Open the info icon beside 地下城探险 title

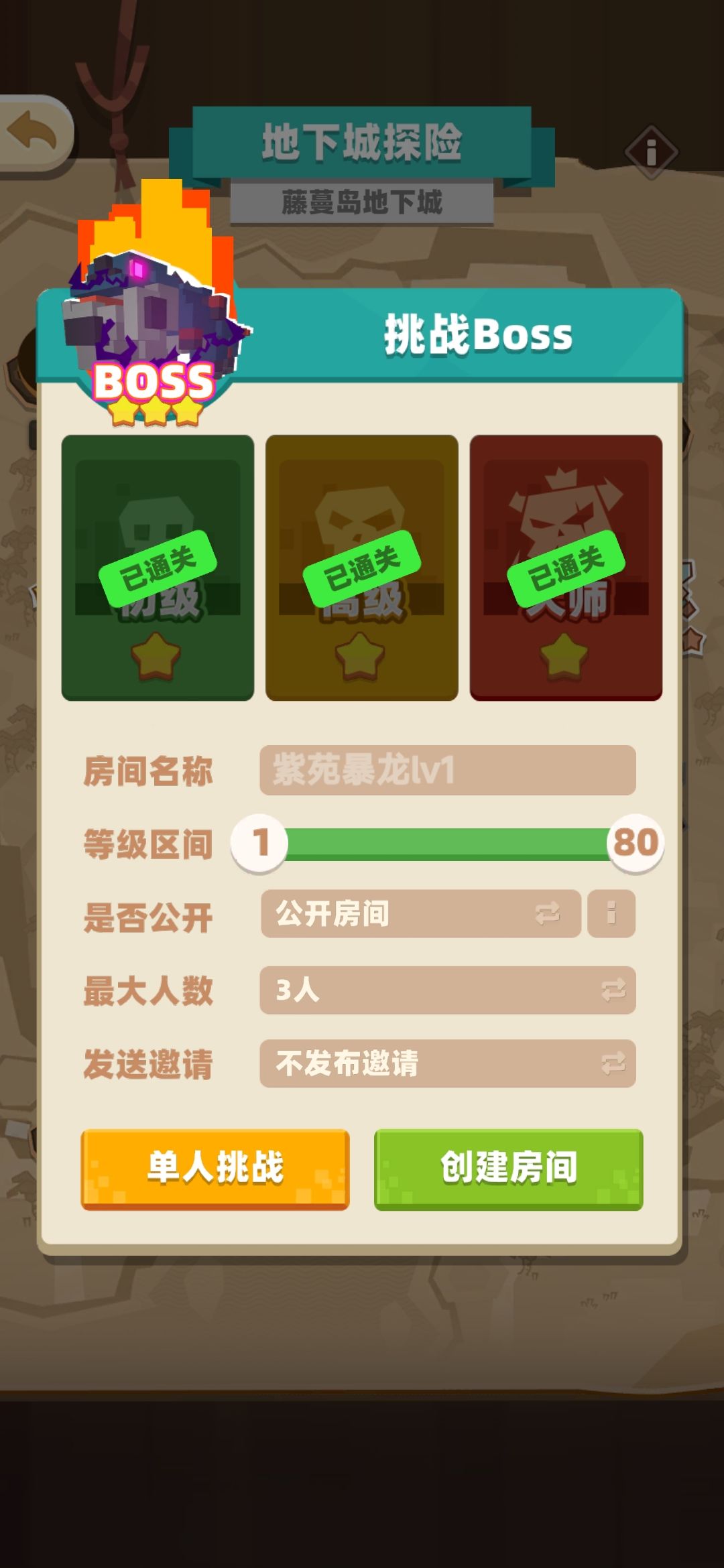651,150
